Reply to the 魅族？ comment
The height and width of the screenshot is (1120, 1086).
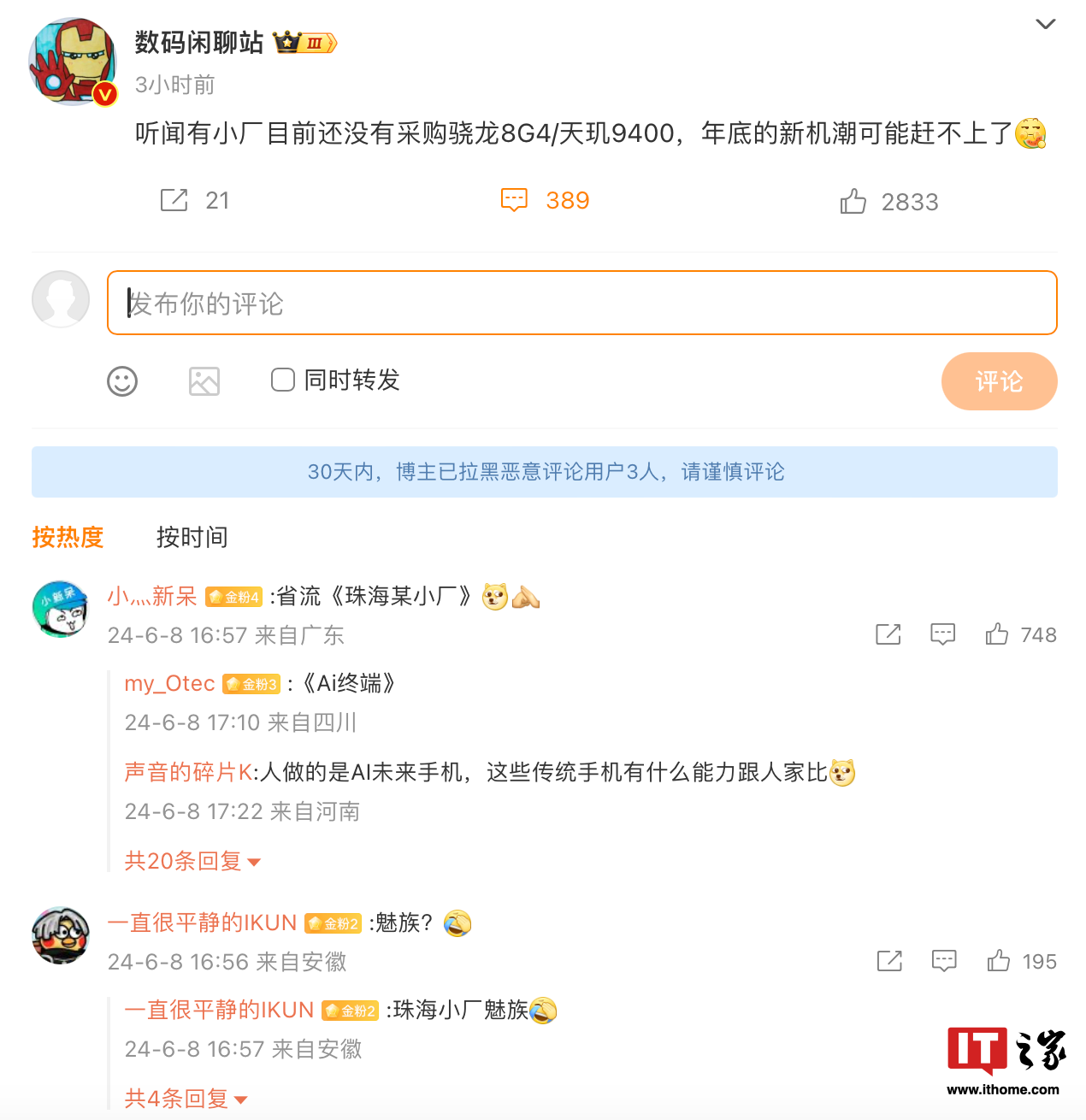coord(944,961)
